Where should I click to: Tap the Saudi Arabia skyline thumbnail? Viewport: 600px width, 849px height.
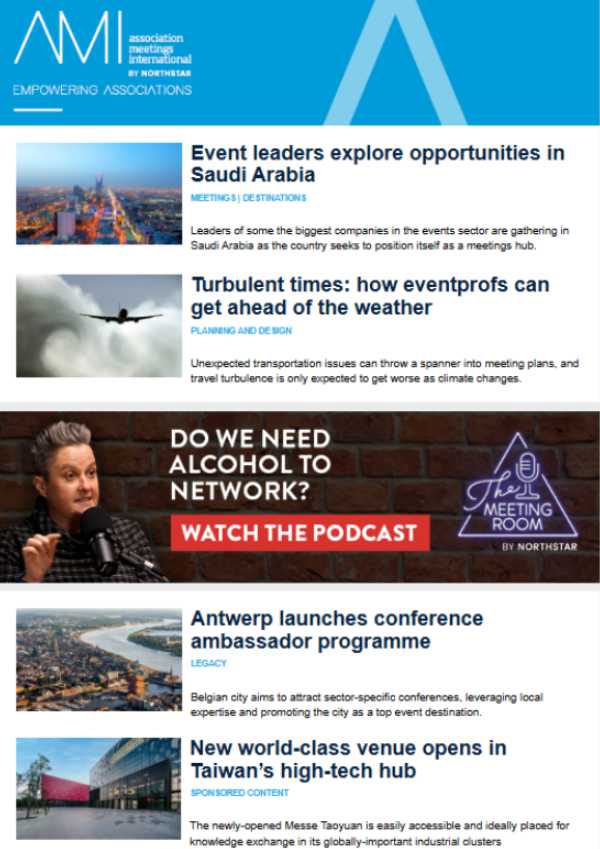pyautogui.click(x=99, y=193)
